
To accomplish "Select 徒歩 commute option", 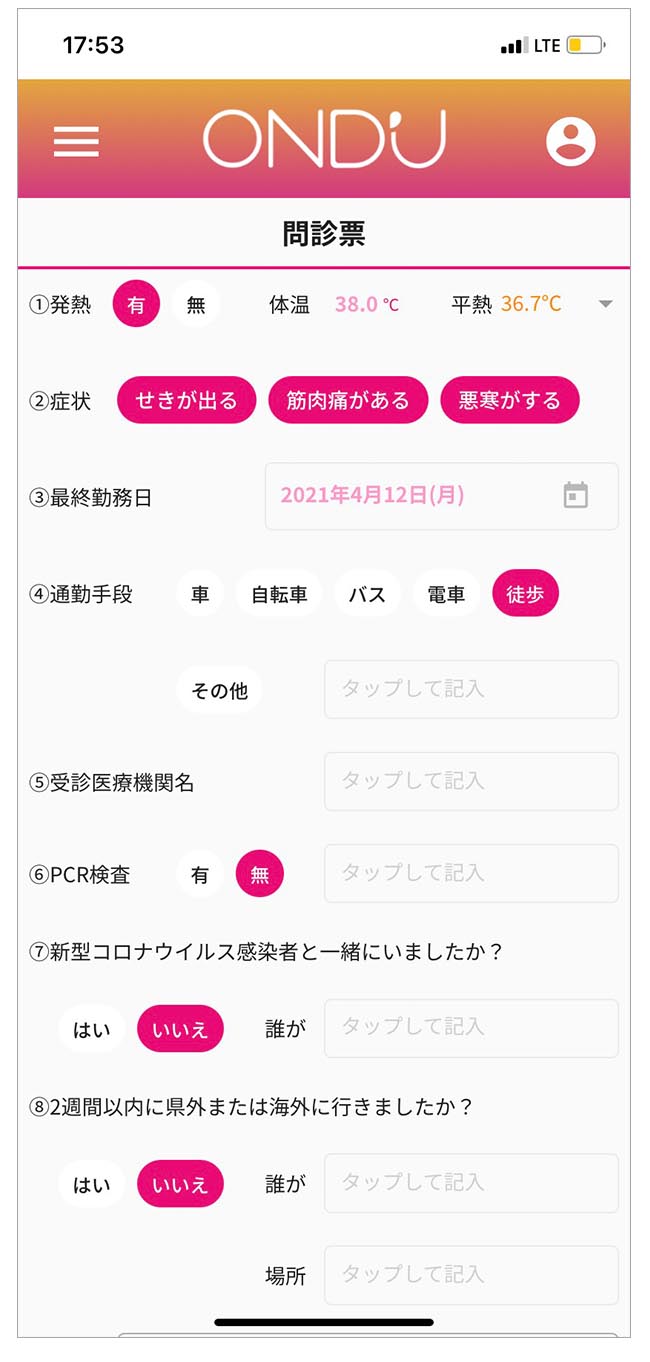I will pyautogui.click(x=525, y=595).
